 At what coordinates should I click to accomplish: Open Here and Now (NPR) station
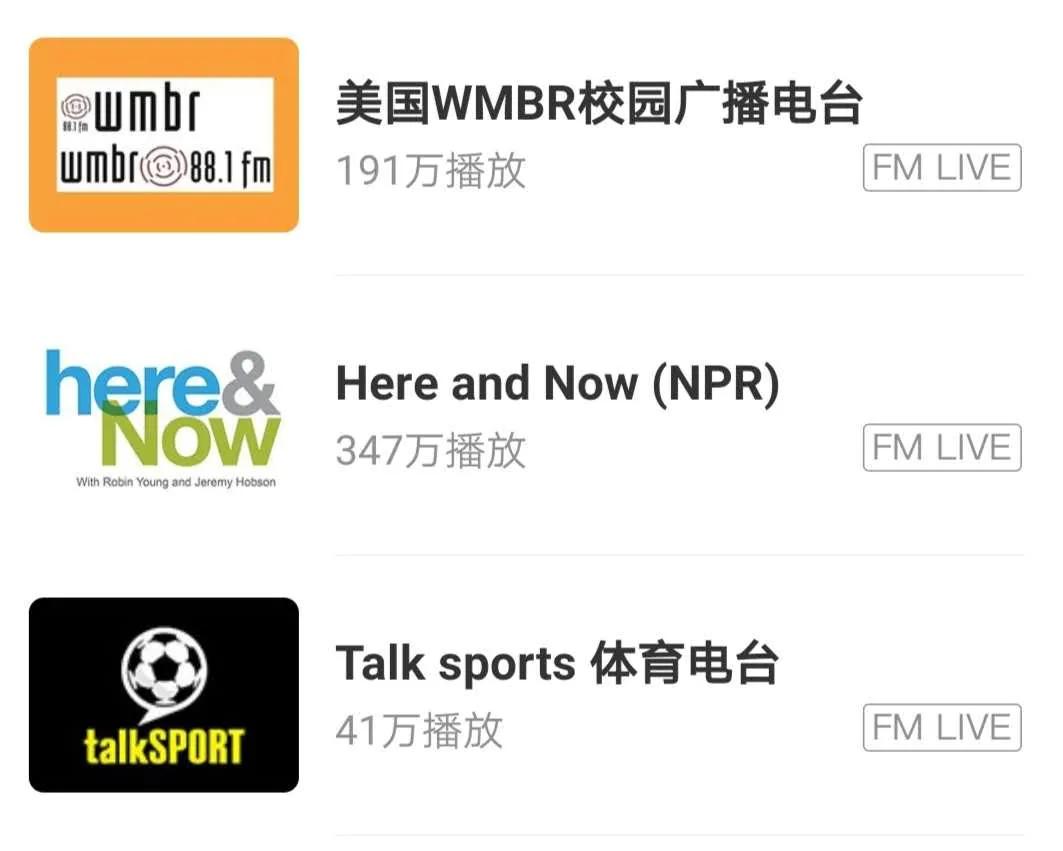point(556,384)
